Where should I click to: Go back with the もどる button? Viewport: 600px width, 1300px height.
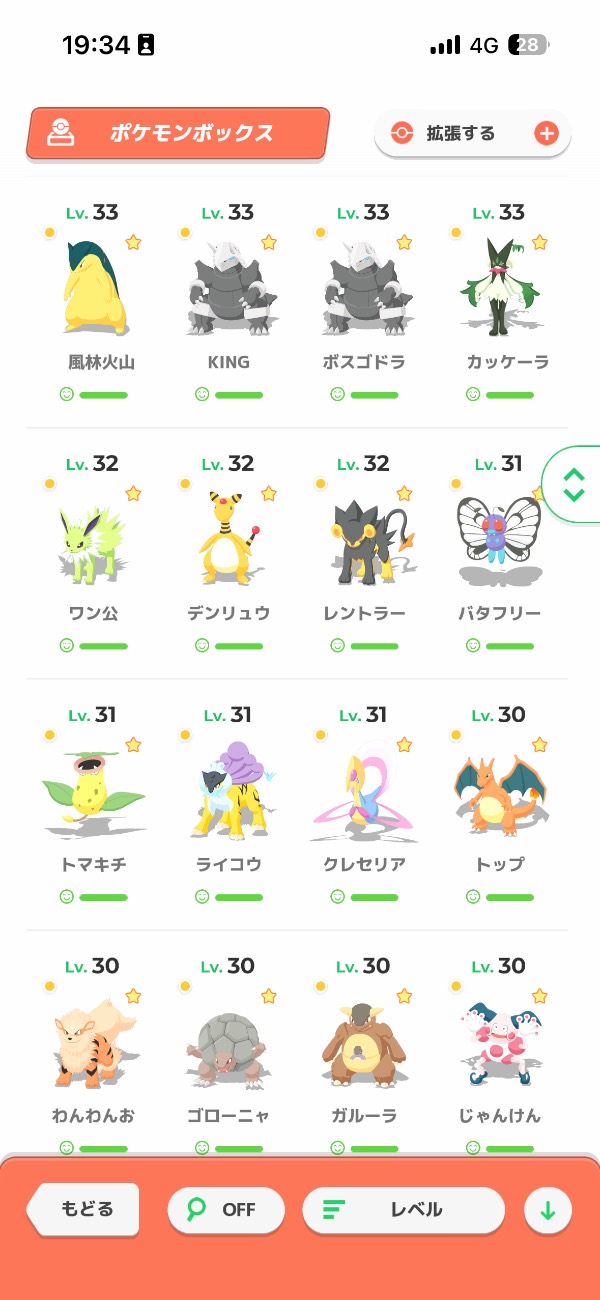click(85, 1209)
